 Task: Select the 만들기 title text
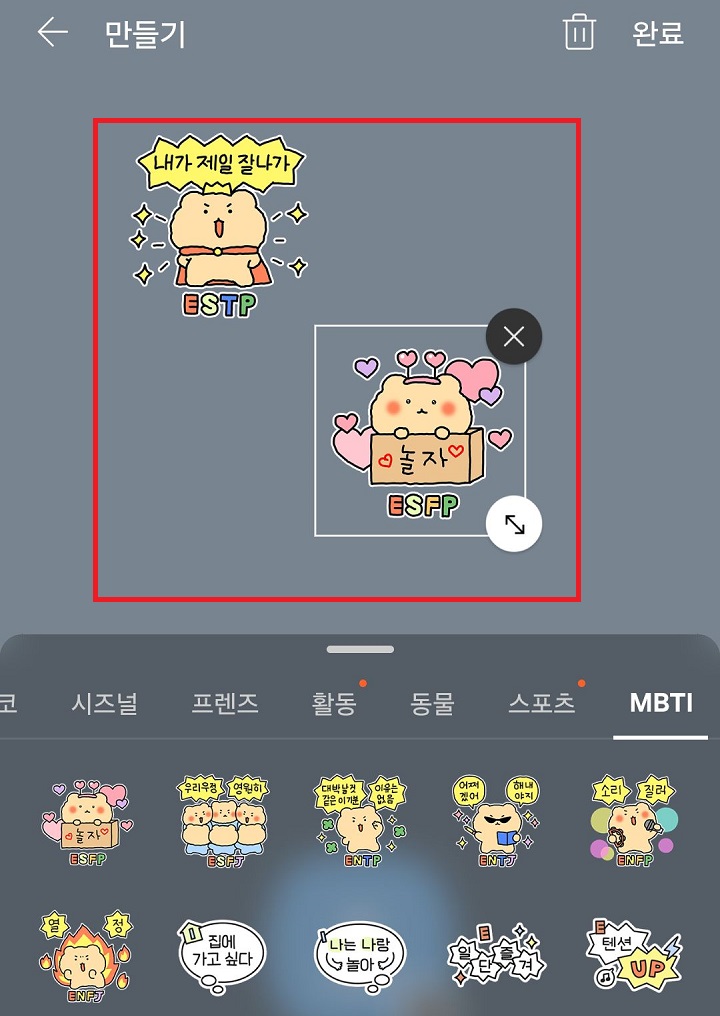(x=143, y=33)
